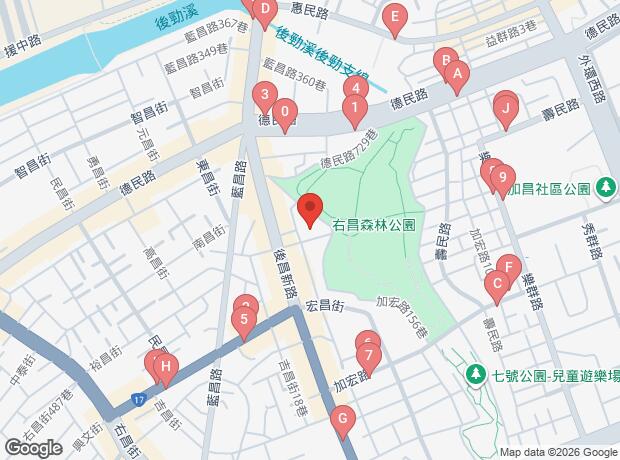This screenshot has height=460, width=620.
Task: Open map marker 7
Action: 369,356
